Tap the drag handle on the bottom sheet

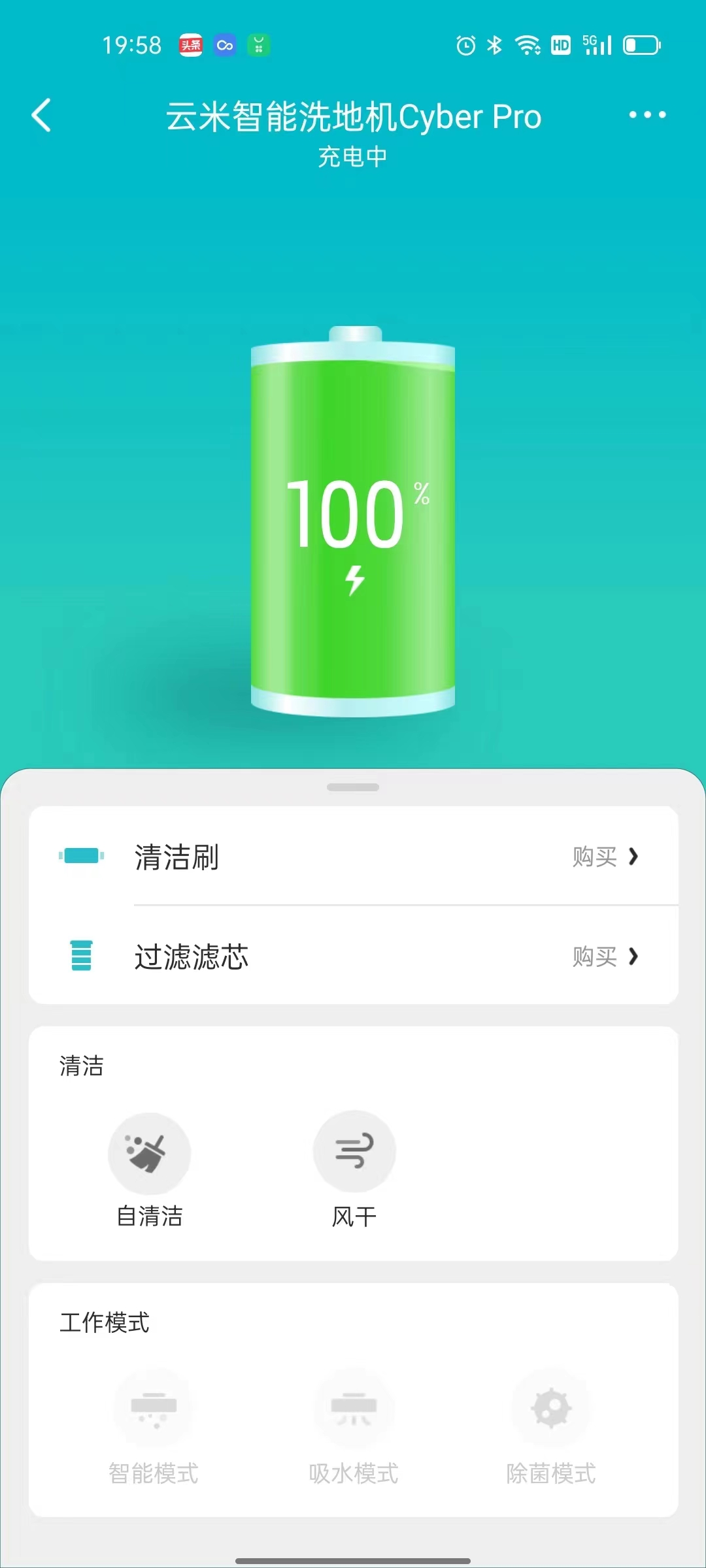(353, 788)
